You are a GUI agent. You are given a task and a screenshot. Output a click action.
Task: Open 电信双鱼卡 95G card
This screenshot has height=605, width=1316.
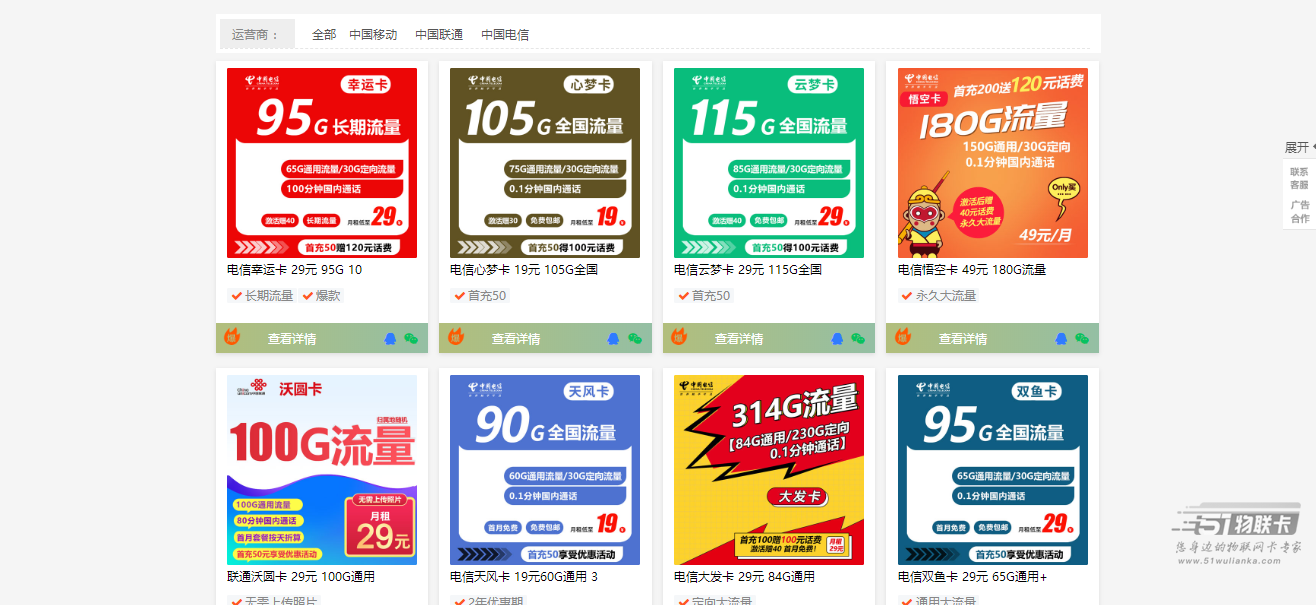pyautogui.click(x=992, y=470)
